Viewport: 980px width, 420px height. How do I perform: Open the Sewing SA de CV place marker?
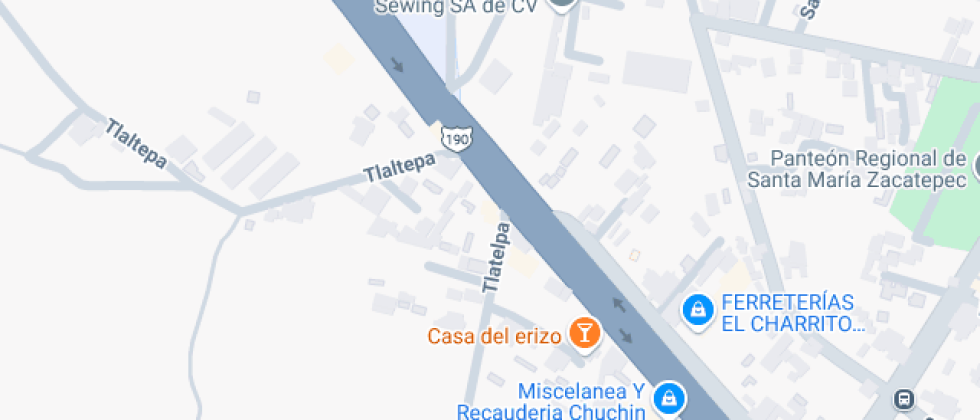563,4
